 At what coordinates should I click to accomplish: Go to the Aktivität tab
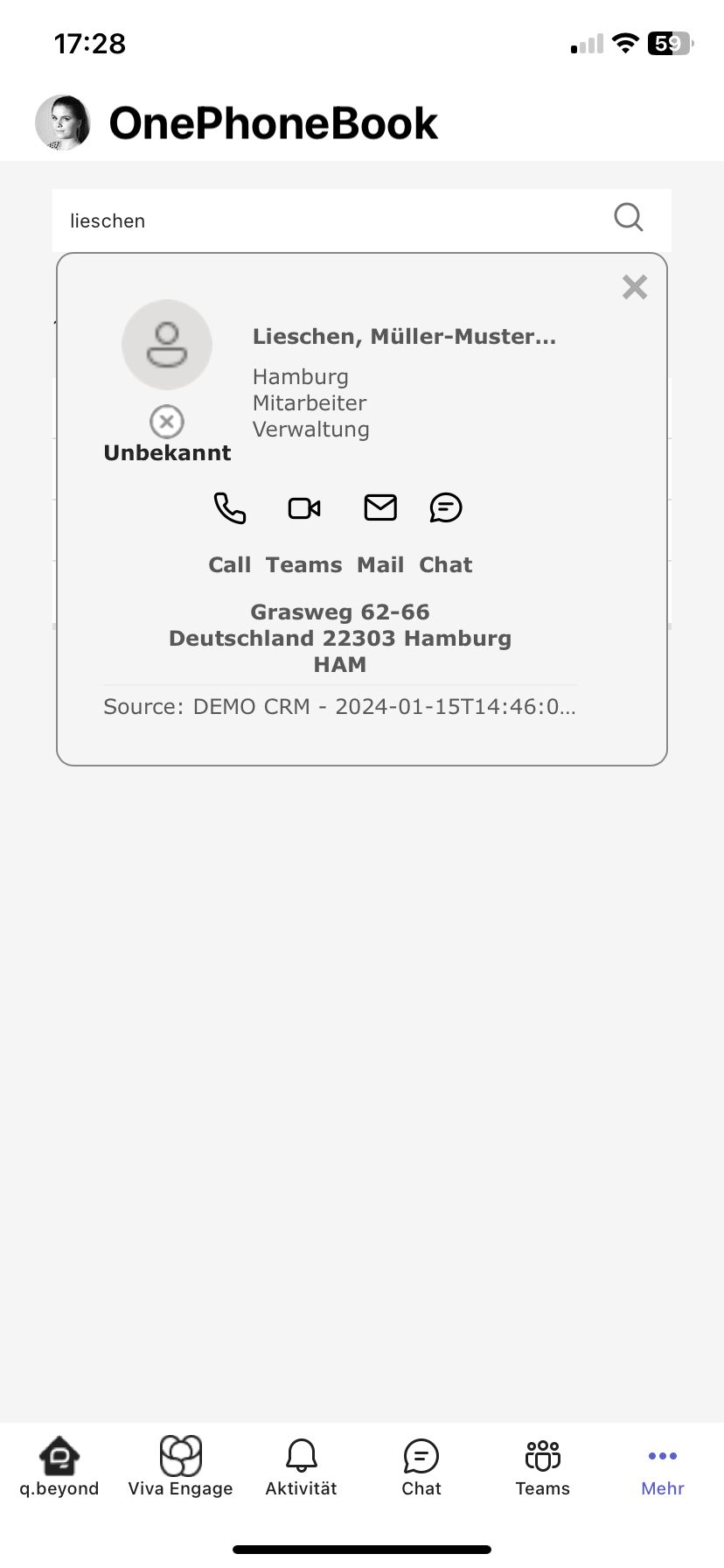coord(302,1466)
